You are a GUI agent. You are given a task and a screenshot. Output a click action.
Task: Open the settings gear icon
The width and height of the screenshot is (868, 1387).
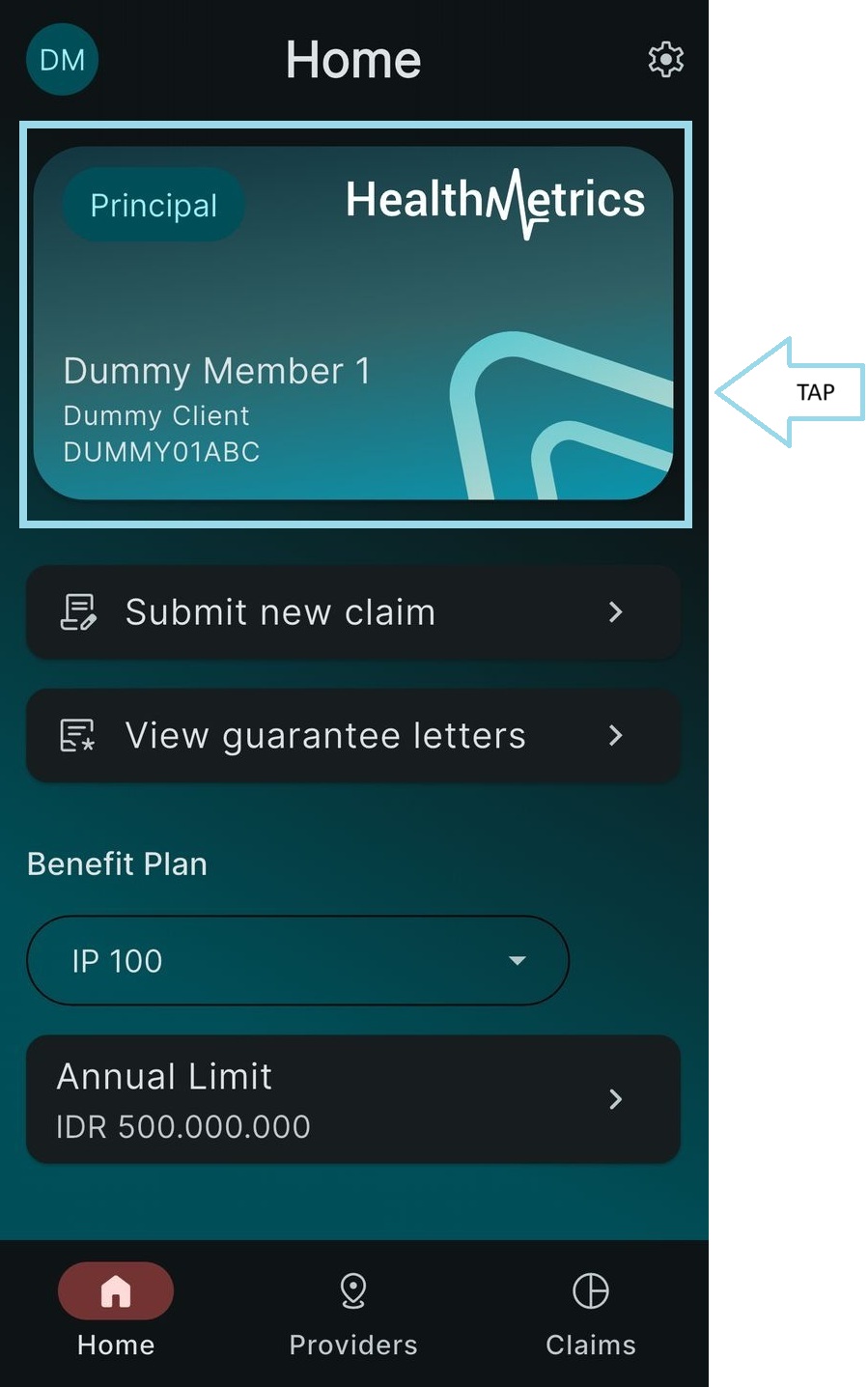pos(665,60)
